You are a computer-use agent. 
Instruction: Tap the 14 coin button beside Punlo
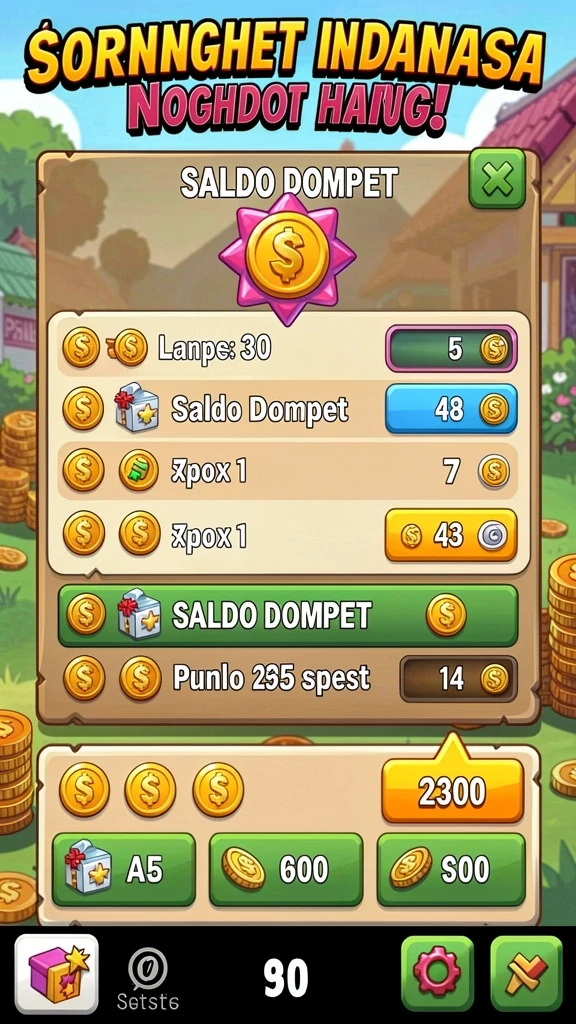458,679
